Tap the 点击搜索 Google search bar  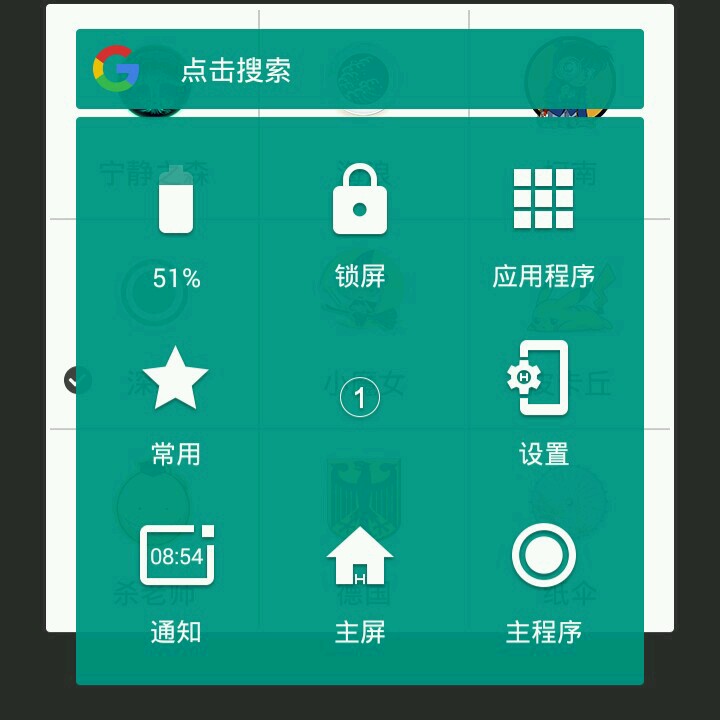[x=360, y=70]
